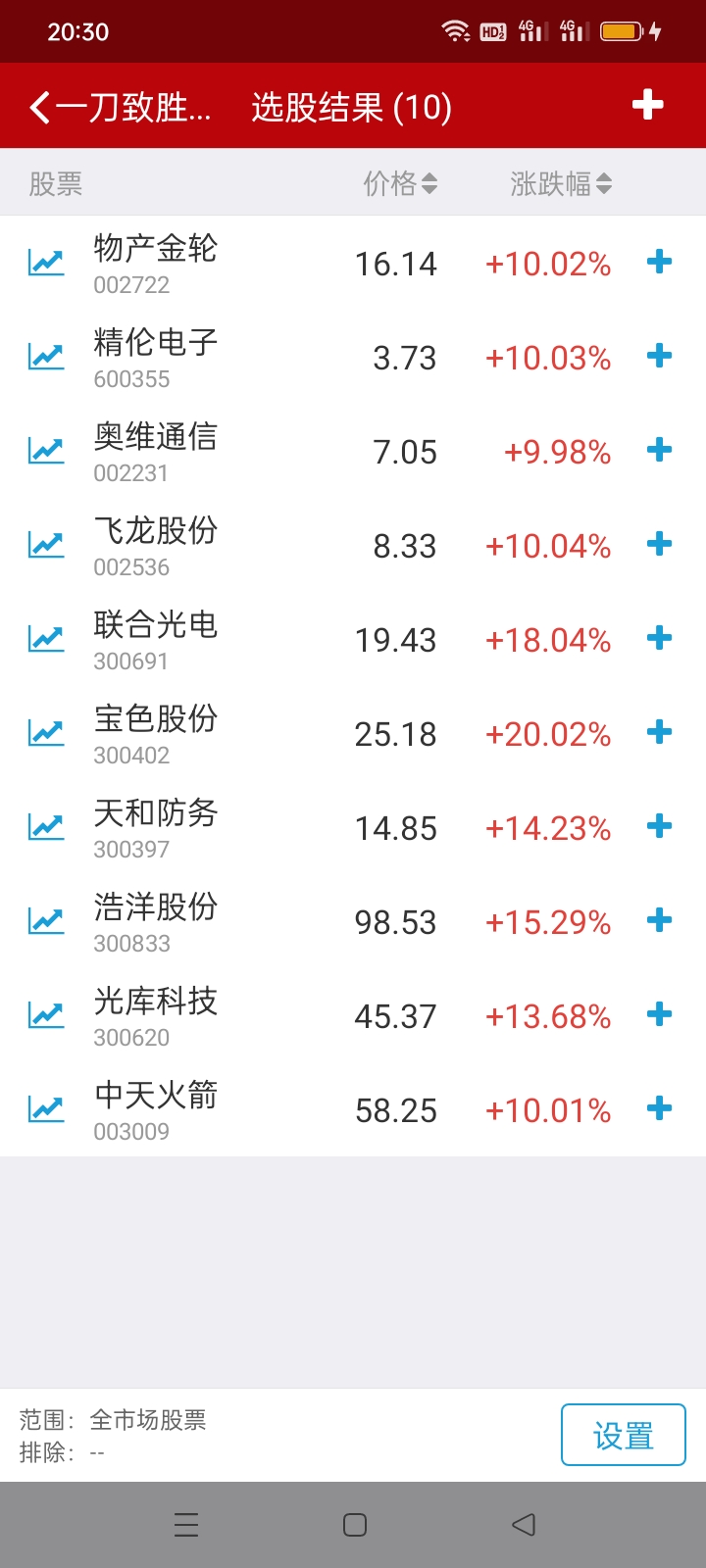Add 精伦电子 with its plus icon

point(660,356)
